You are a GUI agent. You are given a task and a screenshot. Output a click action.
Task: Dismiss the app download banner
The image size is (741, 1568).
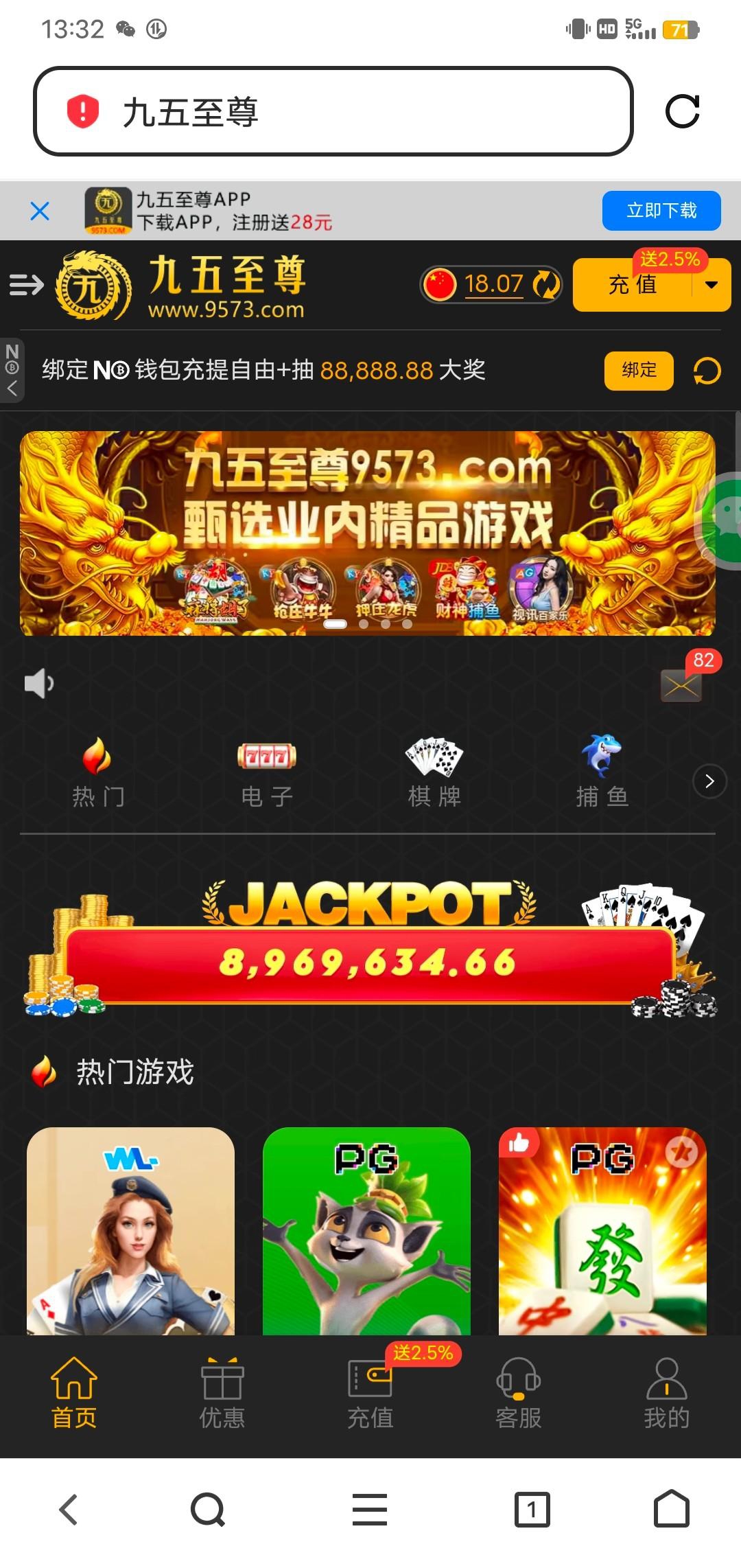pyautogui.click(x=40, y=211)
